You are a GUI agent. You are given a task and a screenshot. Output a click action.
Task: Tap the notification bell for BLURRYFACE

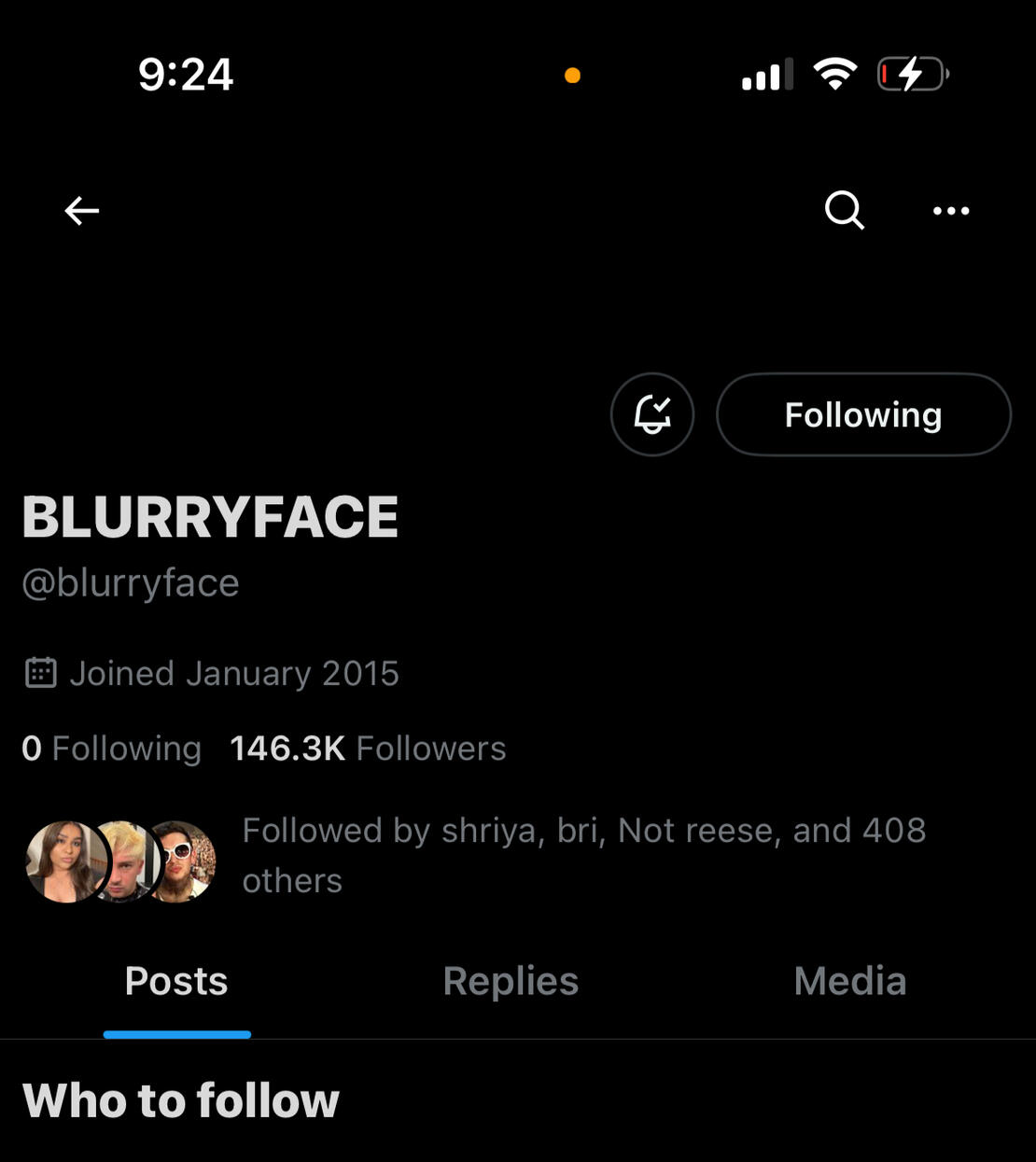tap(652, 414)
